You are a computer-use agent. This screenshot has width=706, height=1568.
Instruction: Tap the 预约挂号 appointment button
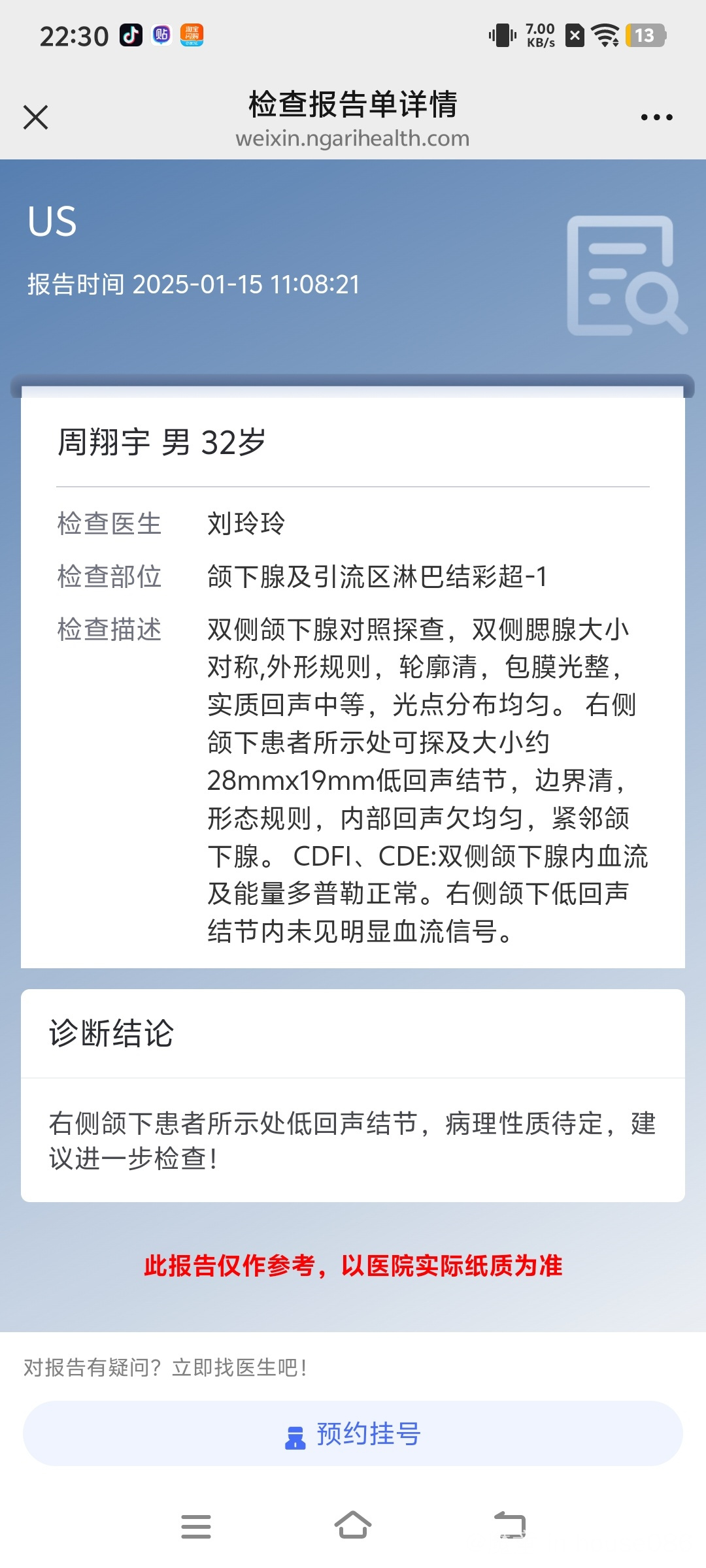click(353, 1433)
